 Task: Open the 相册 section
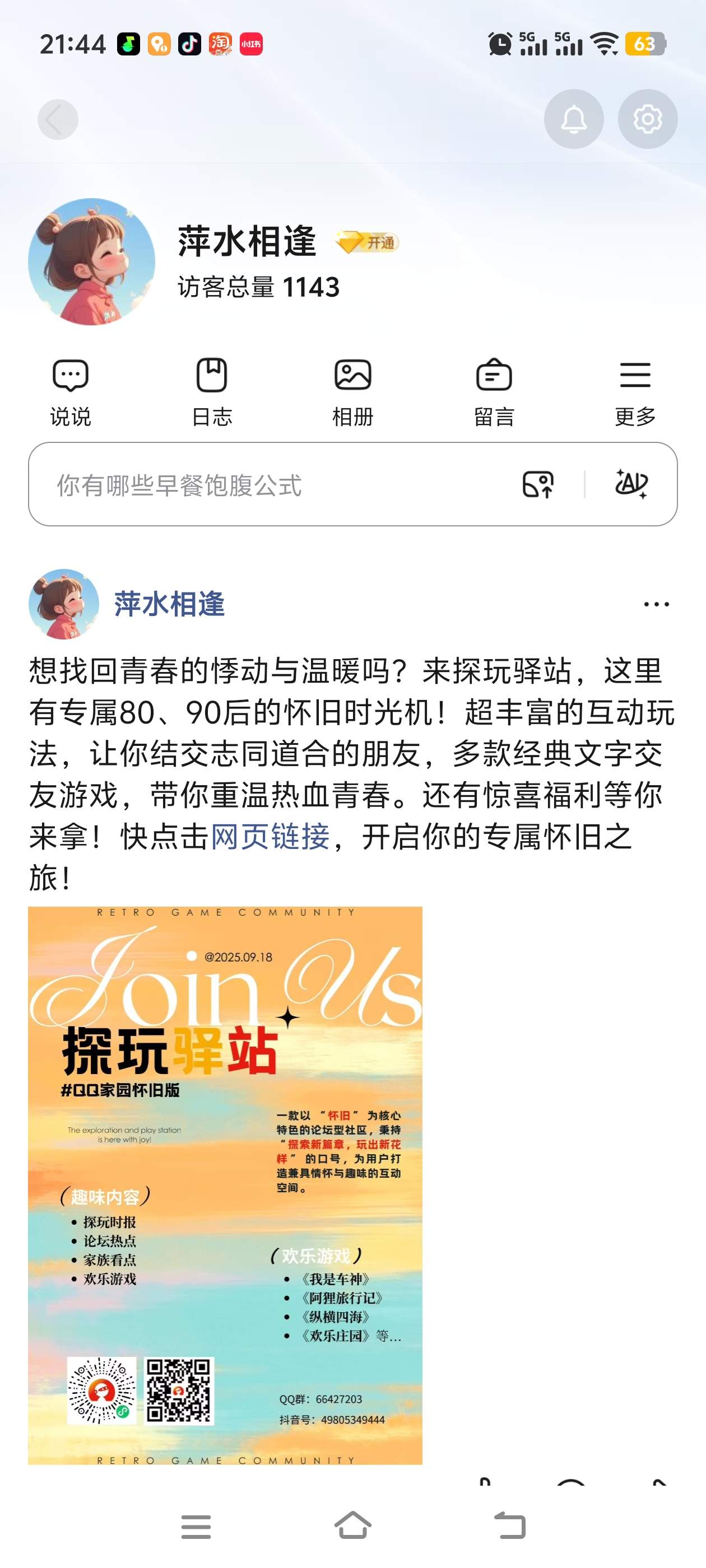point(352,391)
